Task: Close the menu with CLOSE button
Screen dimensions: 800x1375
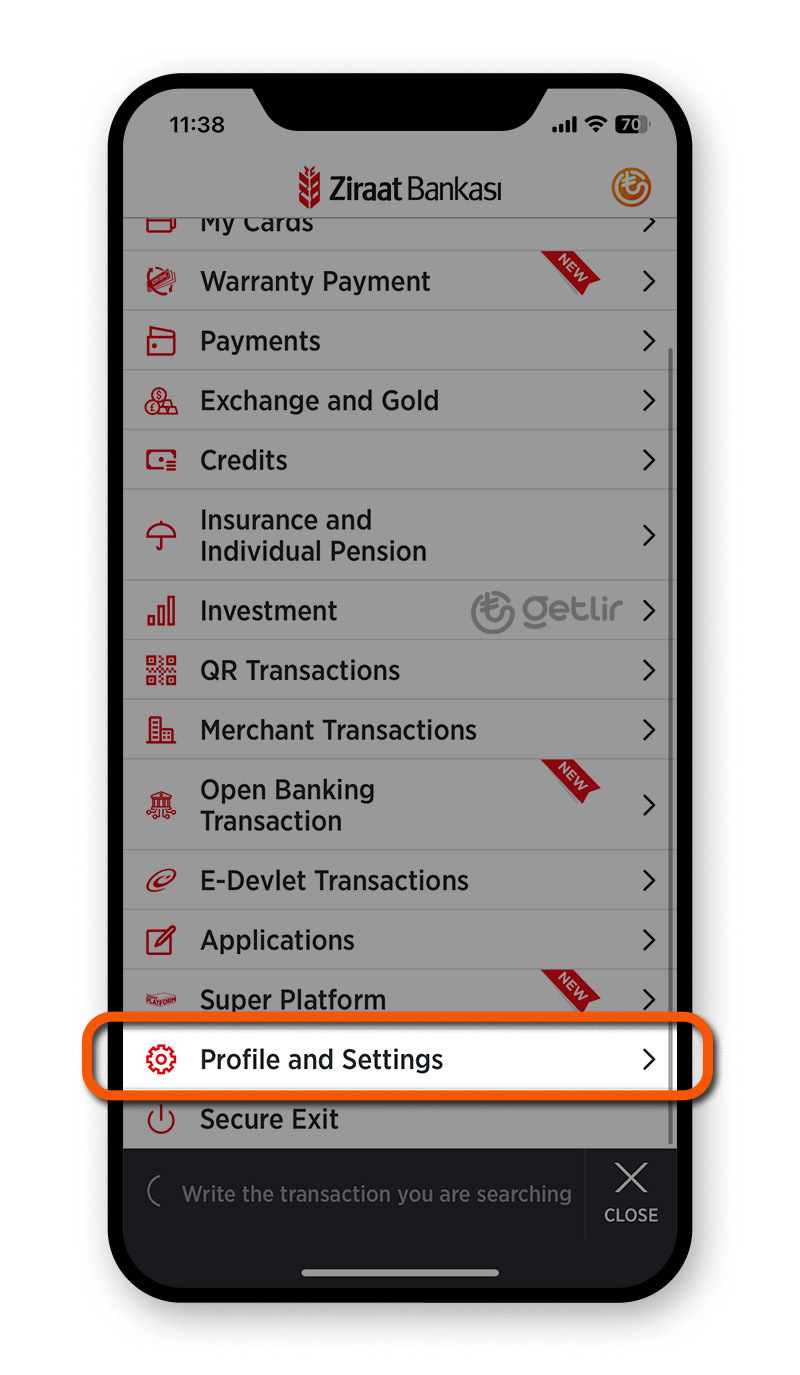Action: click(x=631, y=1192)
